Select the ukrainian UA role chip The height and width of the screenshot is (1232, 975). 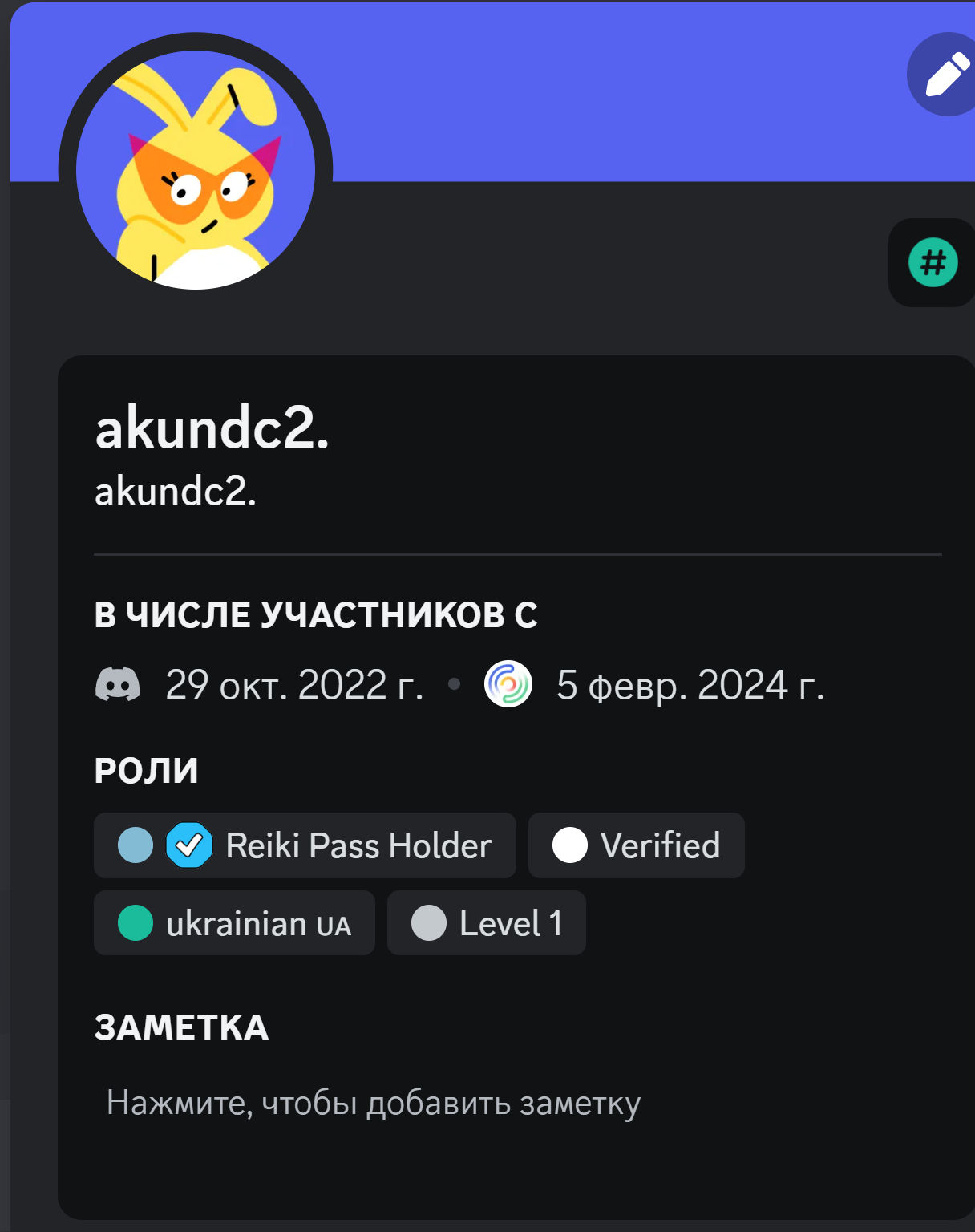234,923
